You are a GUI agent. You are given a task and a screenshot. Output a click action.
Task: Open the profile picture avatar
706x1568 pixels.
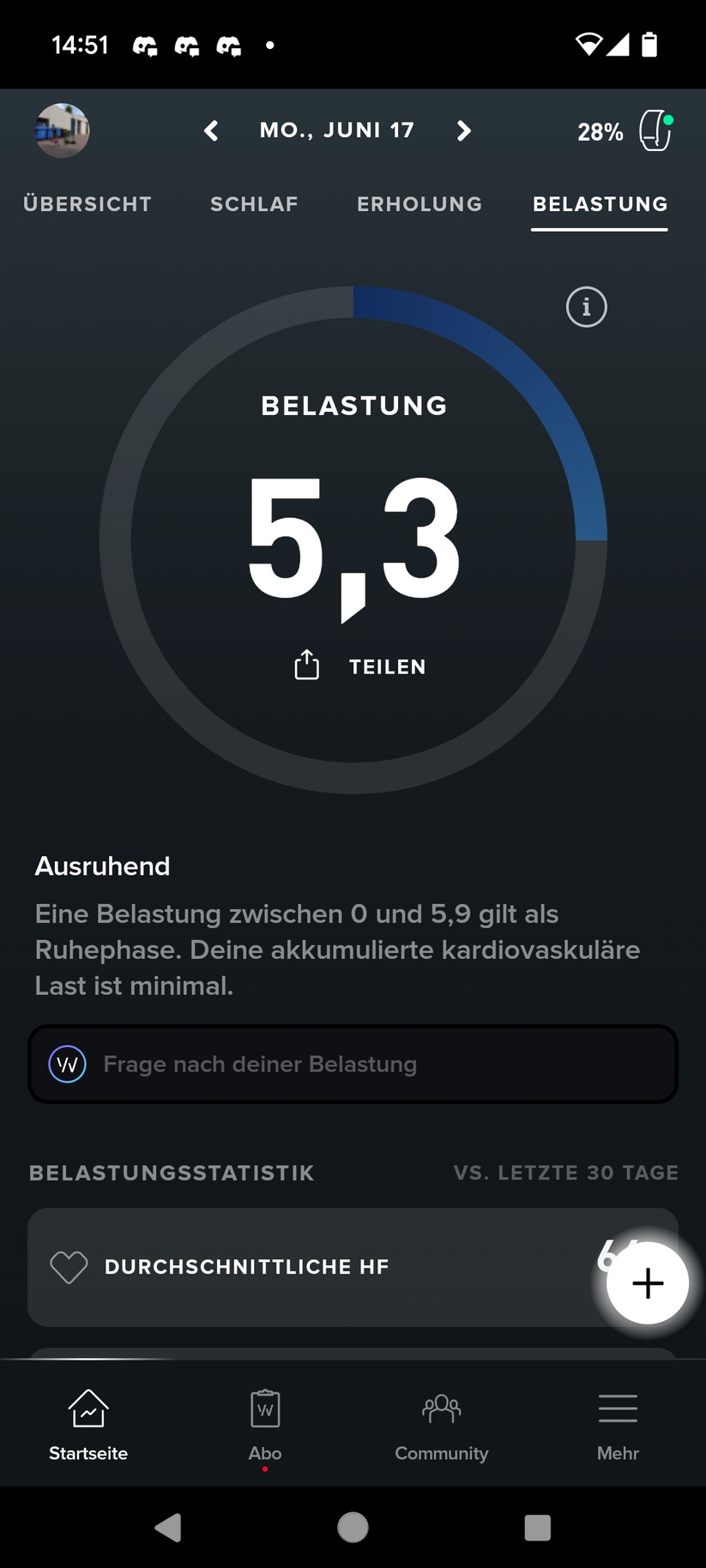(x=62, y=130)
